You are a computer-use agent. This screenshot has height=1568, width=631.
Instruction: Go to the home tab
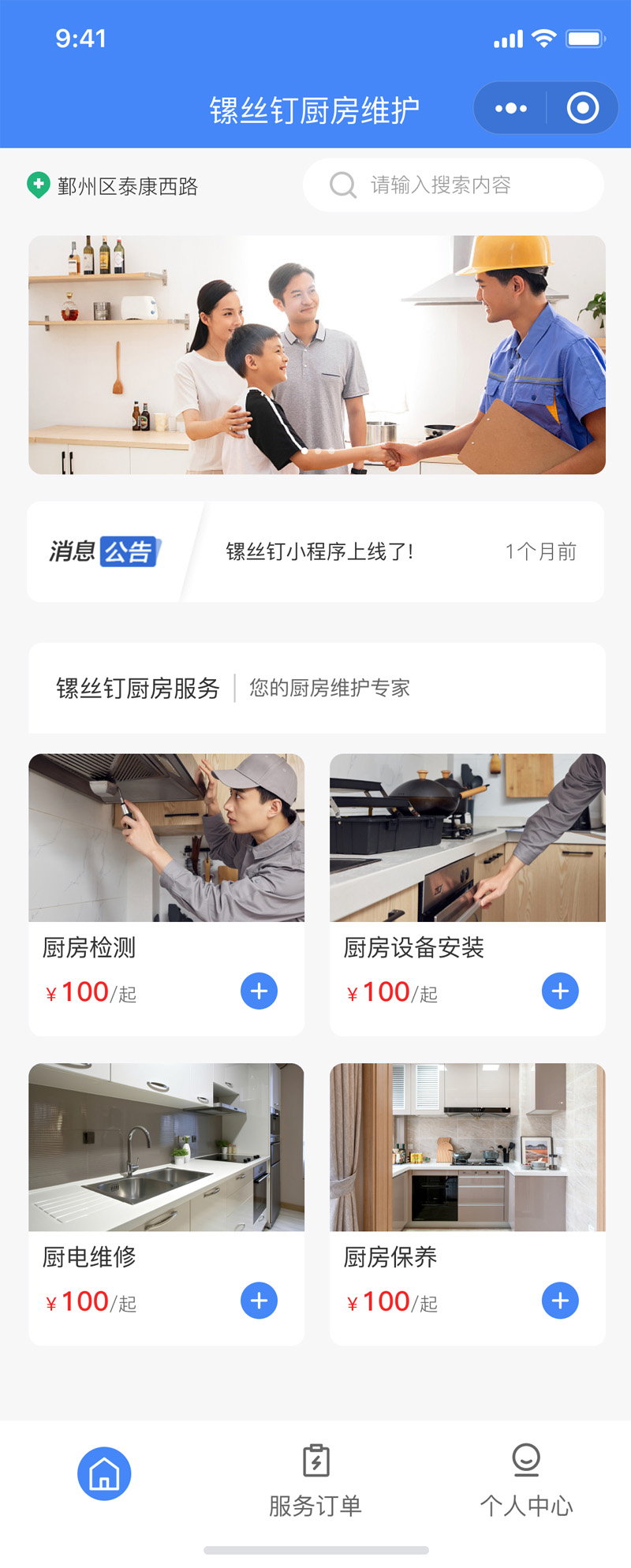coord(104,1473)
